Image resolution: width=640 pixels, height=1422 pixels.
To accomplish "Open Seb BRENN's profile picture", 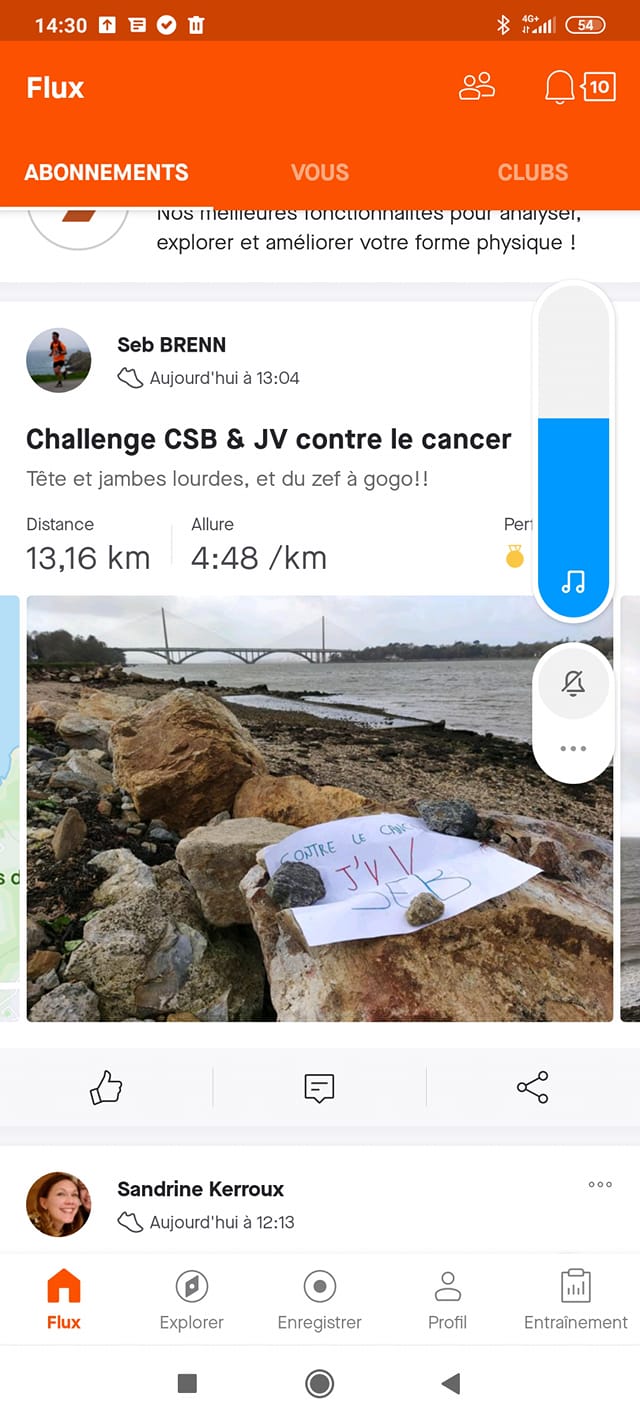I will coord(59,360).
